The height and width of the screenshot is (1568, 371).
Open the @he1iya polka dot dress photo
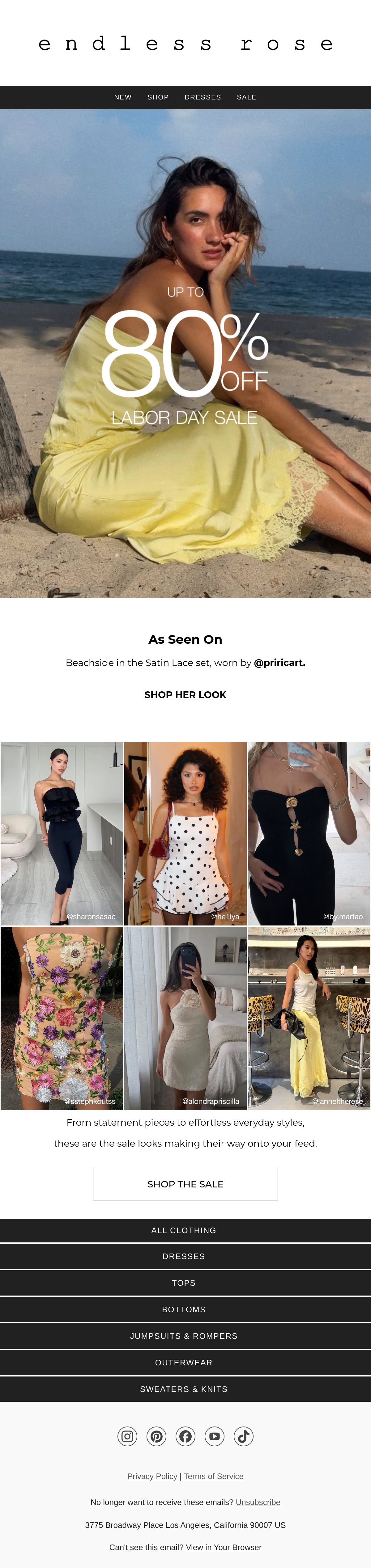click(185, 833)
